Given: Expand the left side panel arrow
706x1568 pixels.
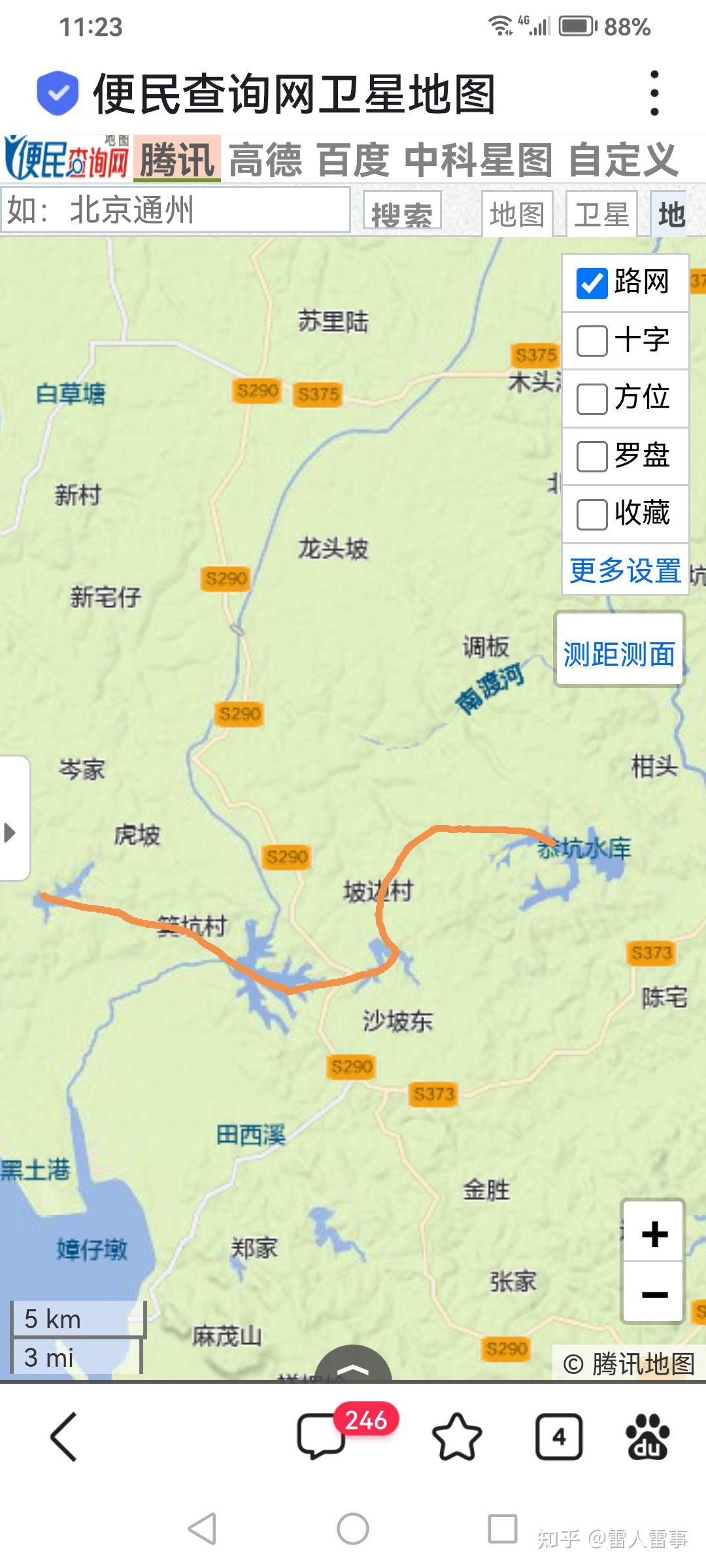Looking at the screenshot, I should coord(10,833).
